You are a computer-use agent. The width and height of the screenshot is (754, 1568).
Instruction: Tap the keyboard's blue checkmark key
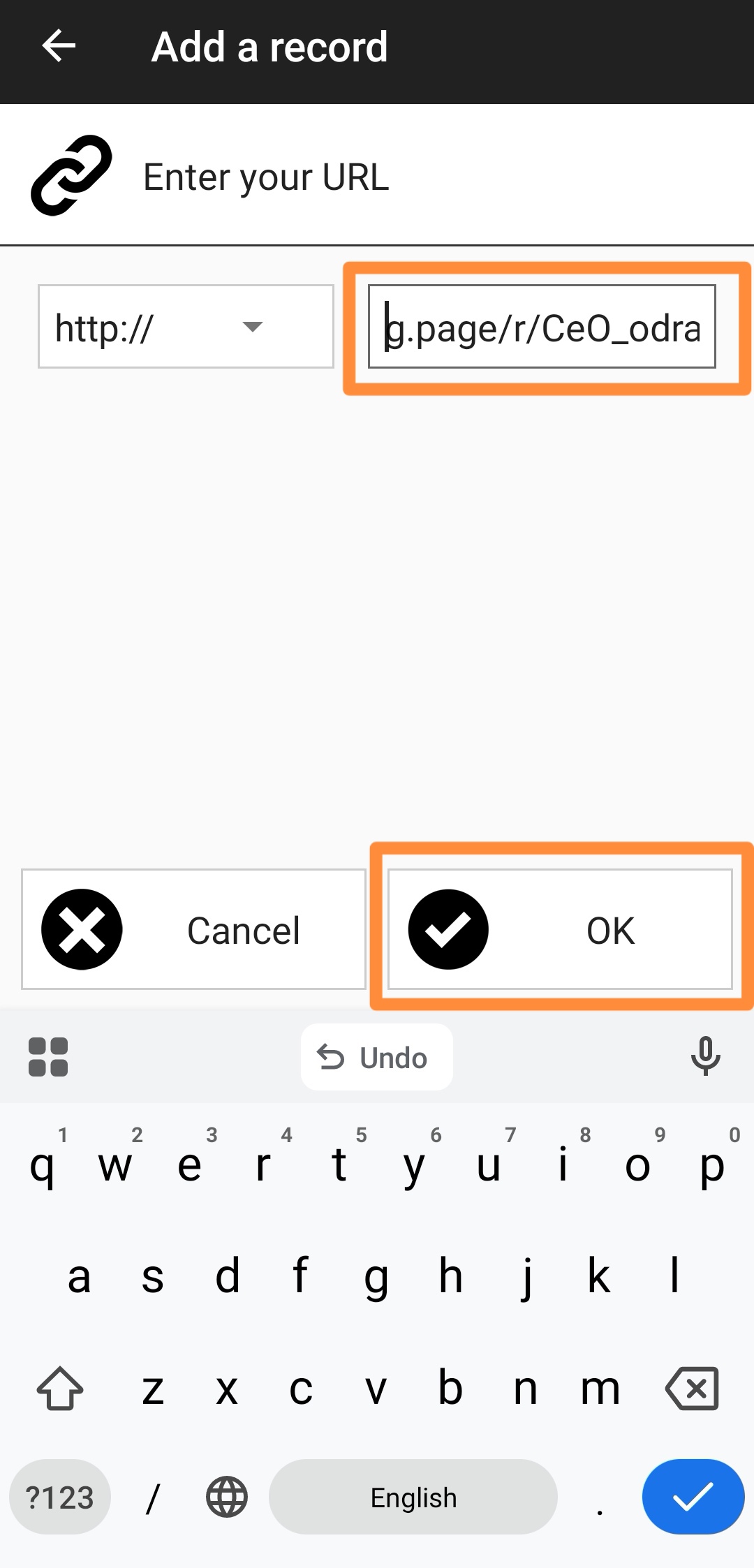(x=693, y=1497)
